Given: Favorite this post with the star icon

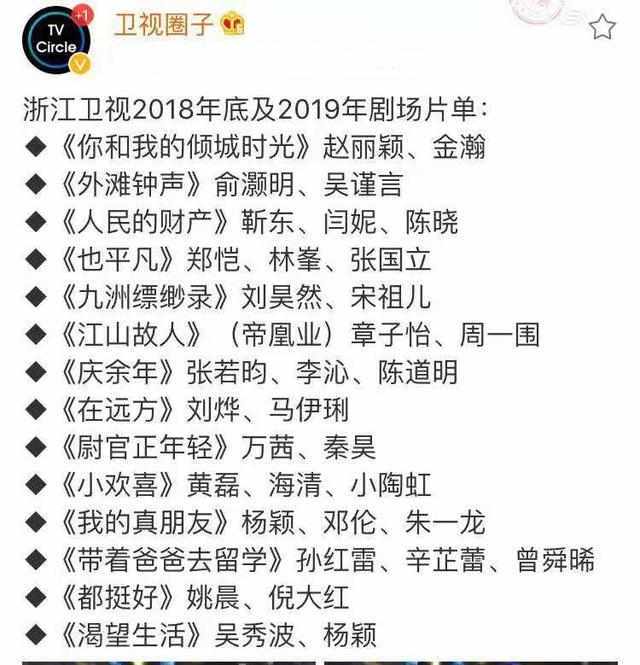Looking at the screenshot, I should coord(602,27).
